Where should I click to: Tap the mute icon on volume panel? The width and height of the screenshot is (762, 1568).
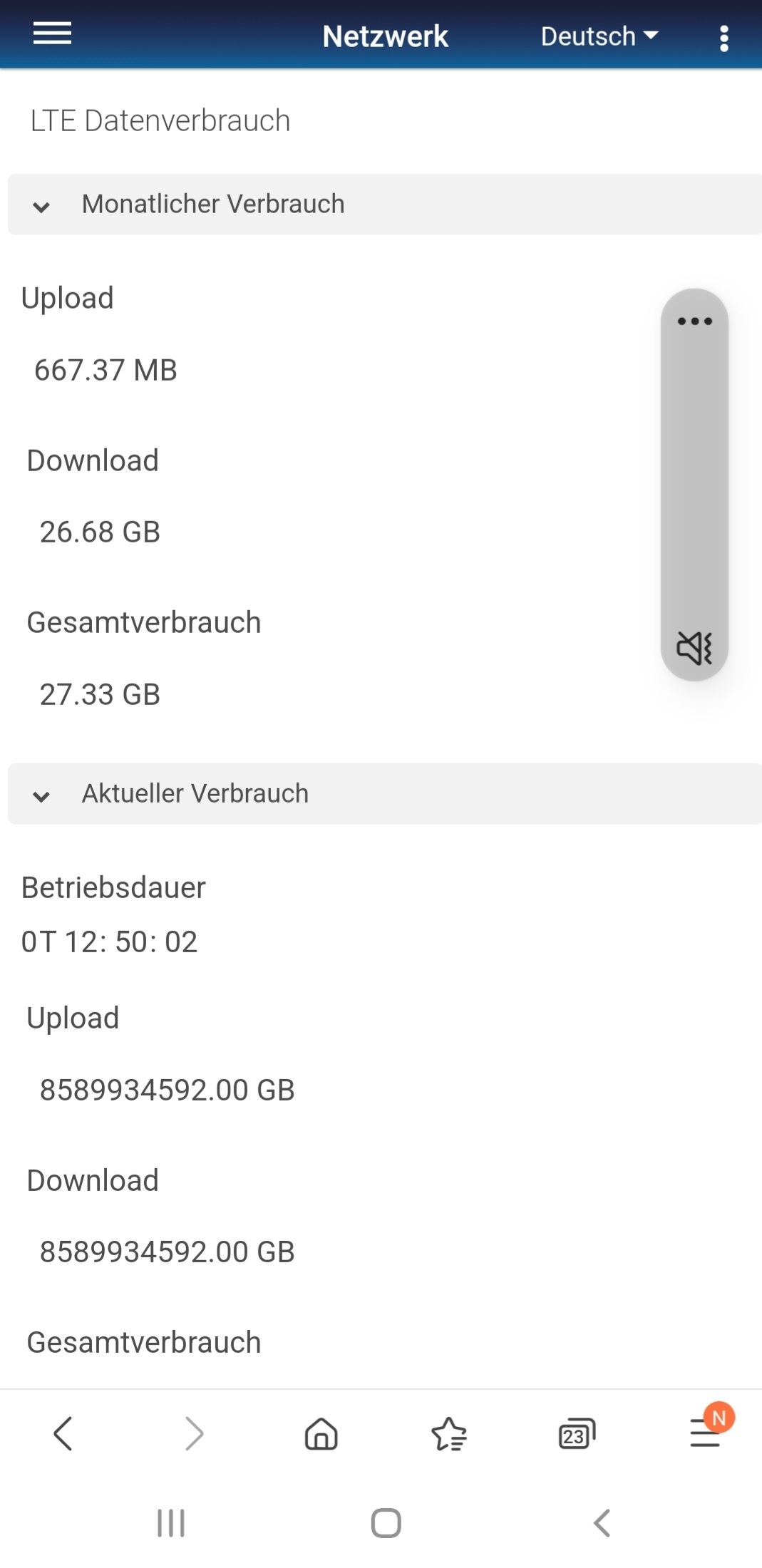coord(694,648)
